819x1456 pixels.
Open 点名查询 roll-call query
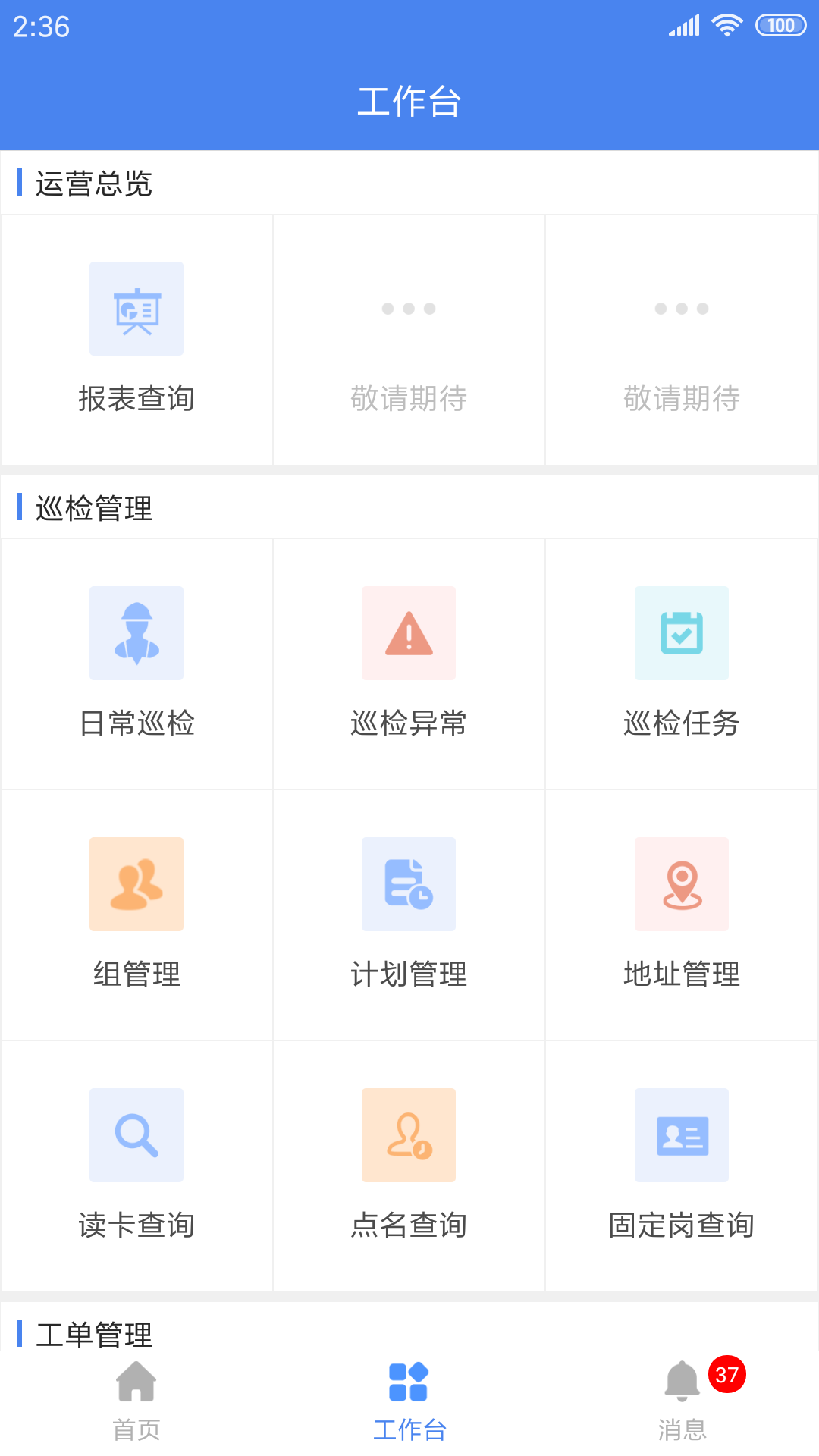(x=409, y=1166)
